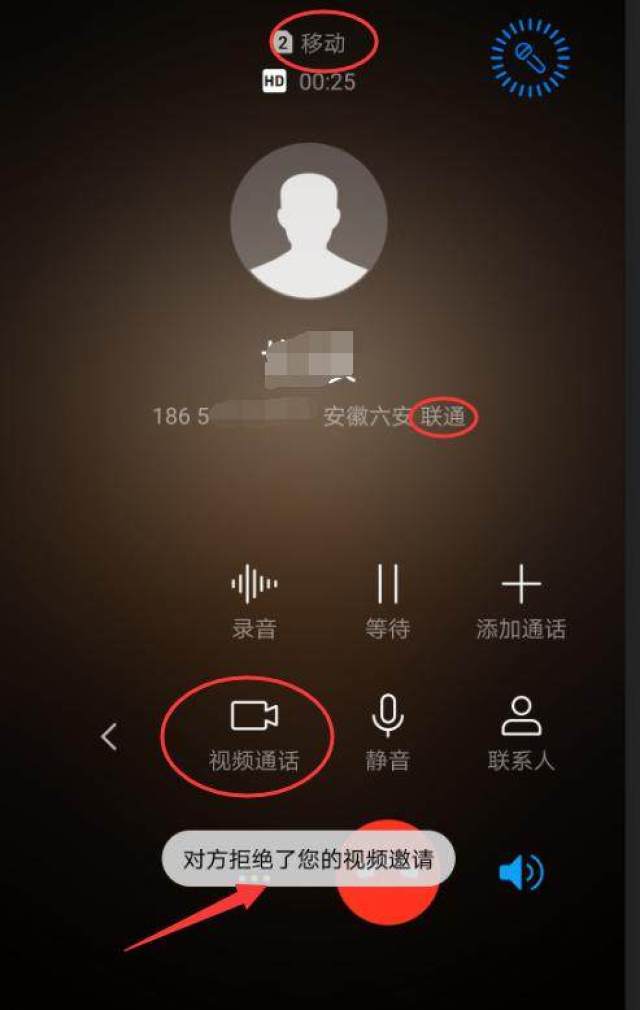Mute the microphone with 静音

(x=388, y=732)
